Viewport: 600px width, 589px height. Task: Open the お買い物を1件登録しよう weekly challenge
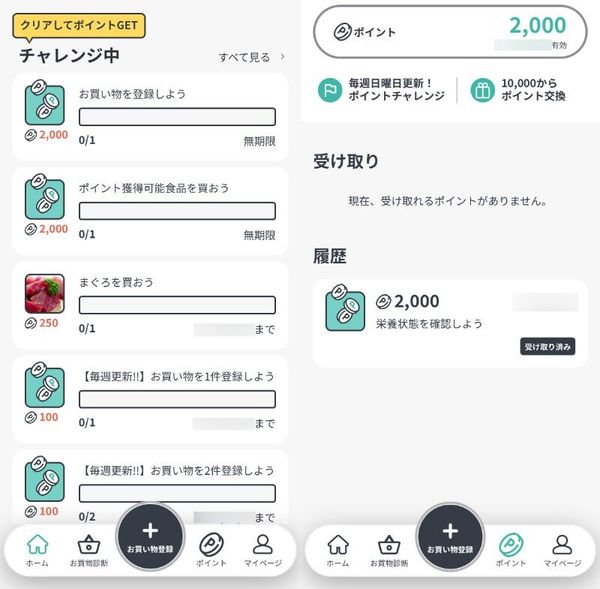coord(150,399)
